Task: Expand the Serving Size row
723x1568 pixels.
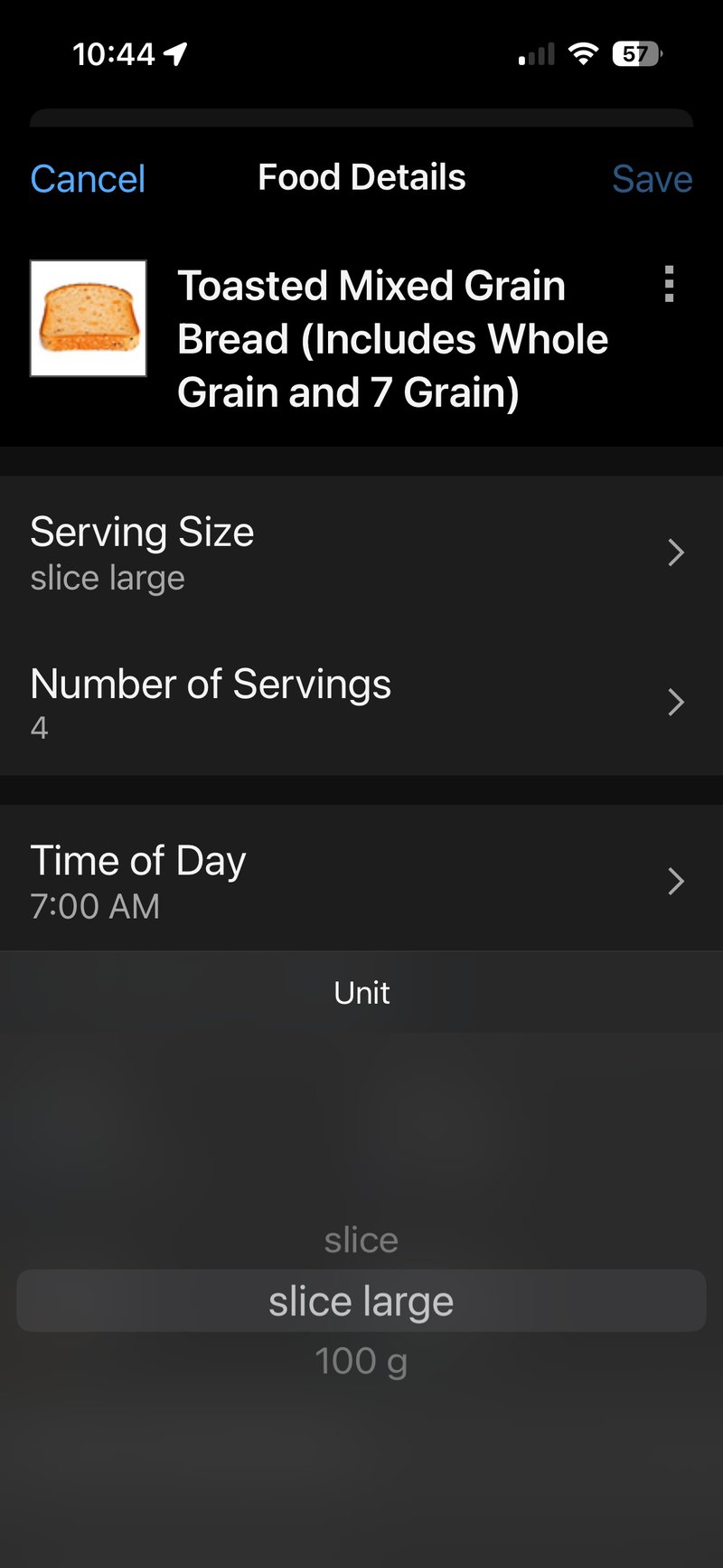Action: pyautogui.click(x=361, y=552)
